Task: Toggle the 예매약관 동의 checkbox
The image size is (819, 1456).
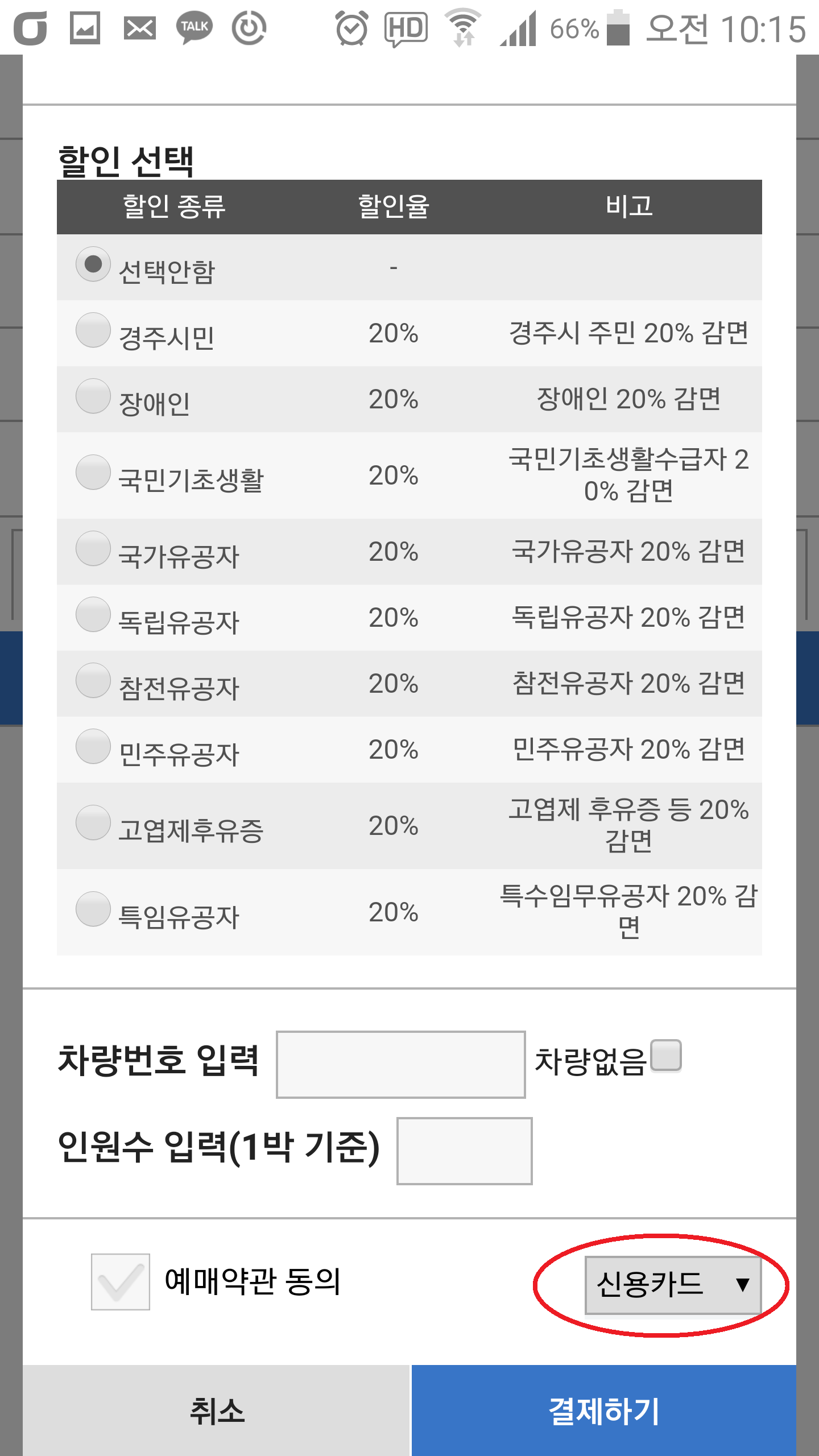Action: [121, 1282]
